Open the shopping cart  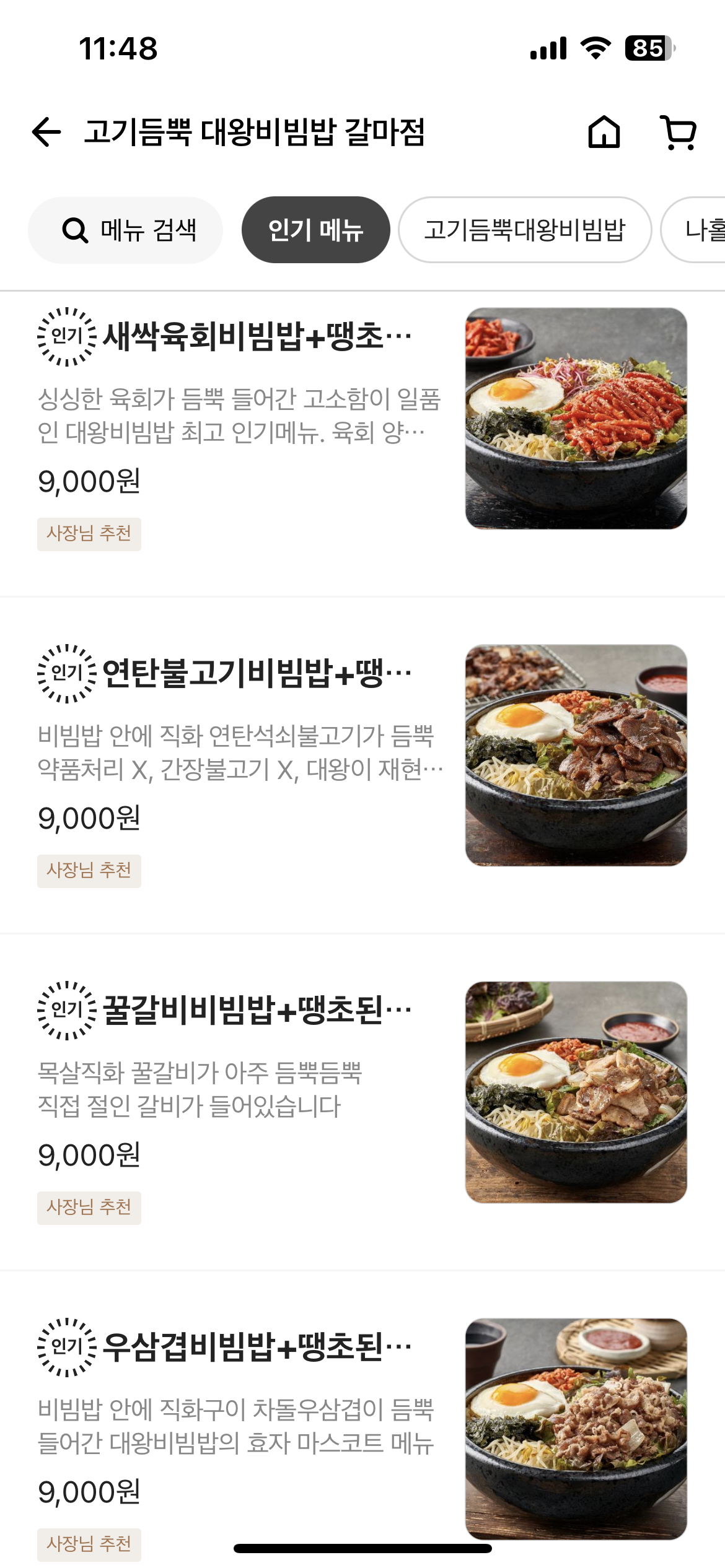click(679, 132)
